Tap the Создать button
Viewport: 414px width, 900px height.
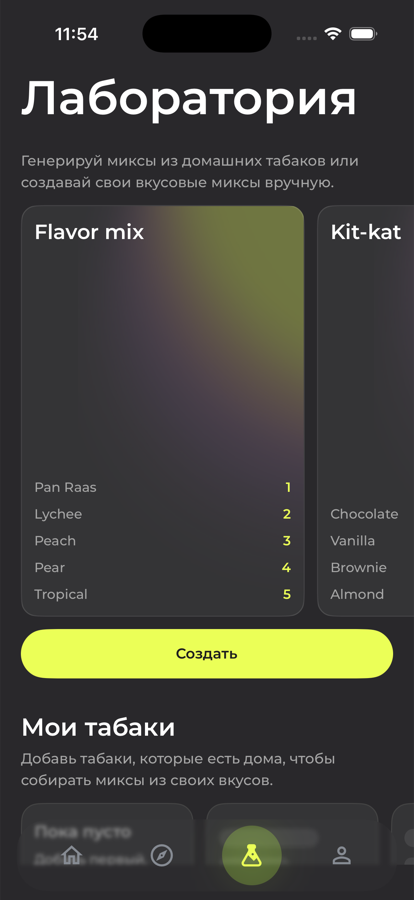coord(207,654)
